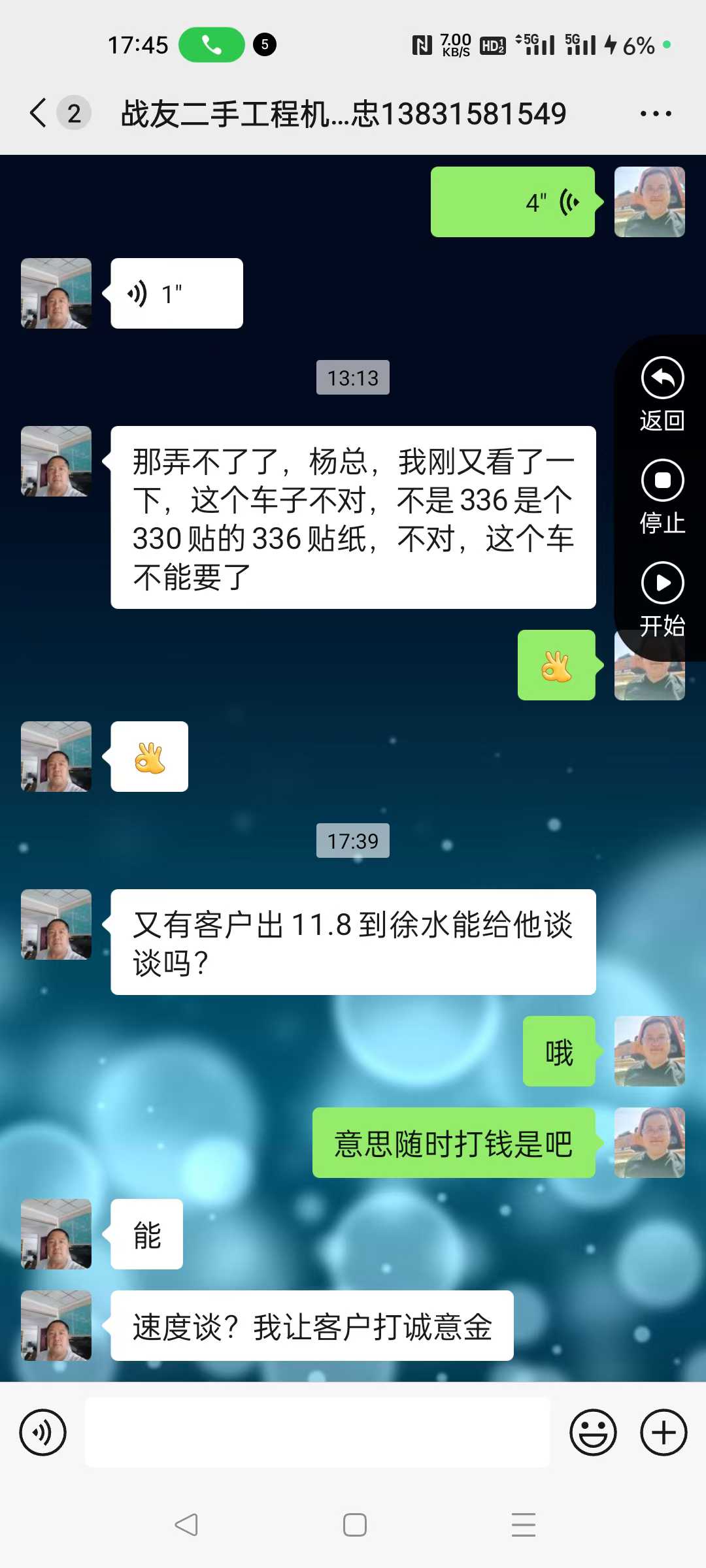Stop voice playback with 停止 icon
This screenshot has width=706, height=1568.
662,480
